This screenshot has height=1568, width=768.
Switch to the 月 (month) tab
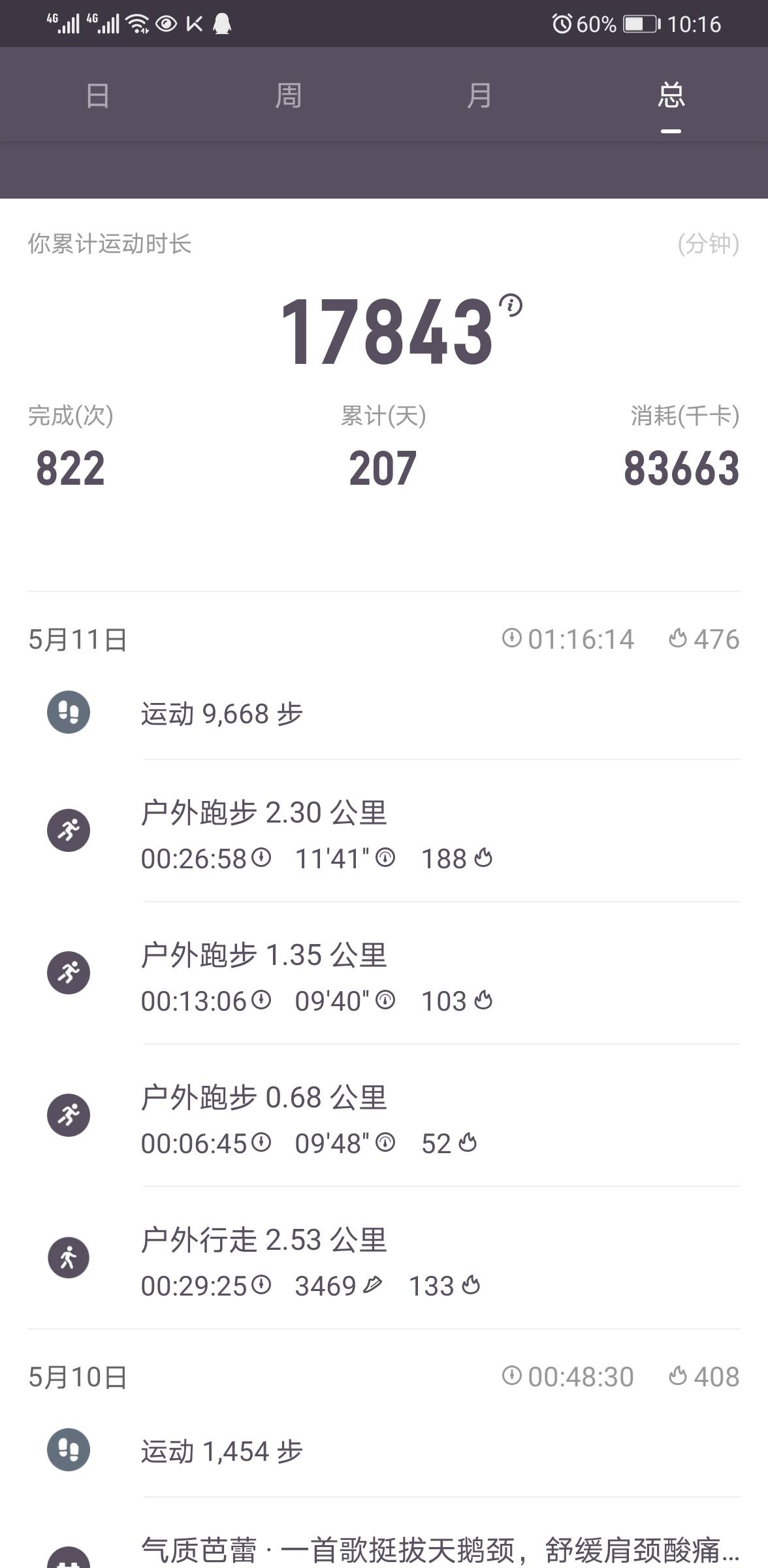pos(479,96)
